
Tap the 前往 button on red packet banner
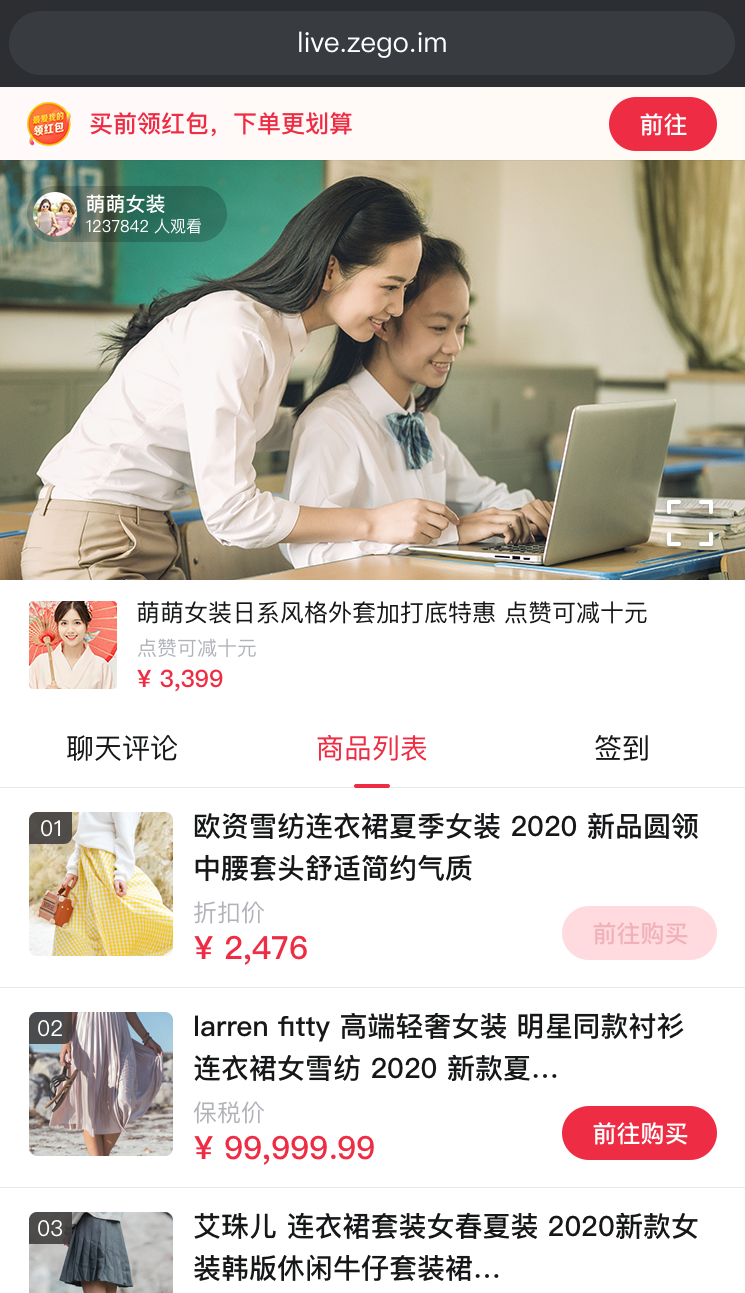[662, 124]
